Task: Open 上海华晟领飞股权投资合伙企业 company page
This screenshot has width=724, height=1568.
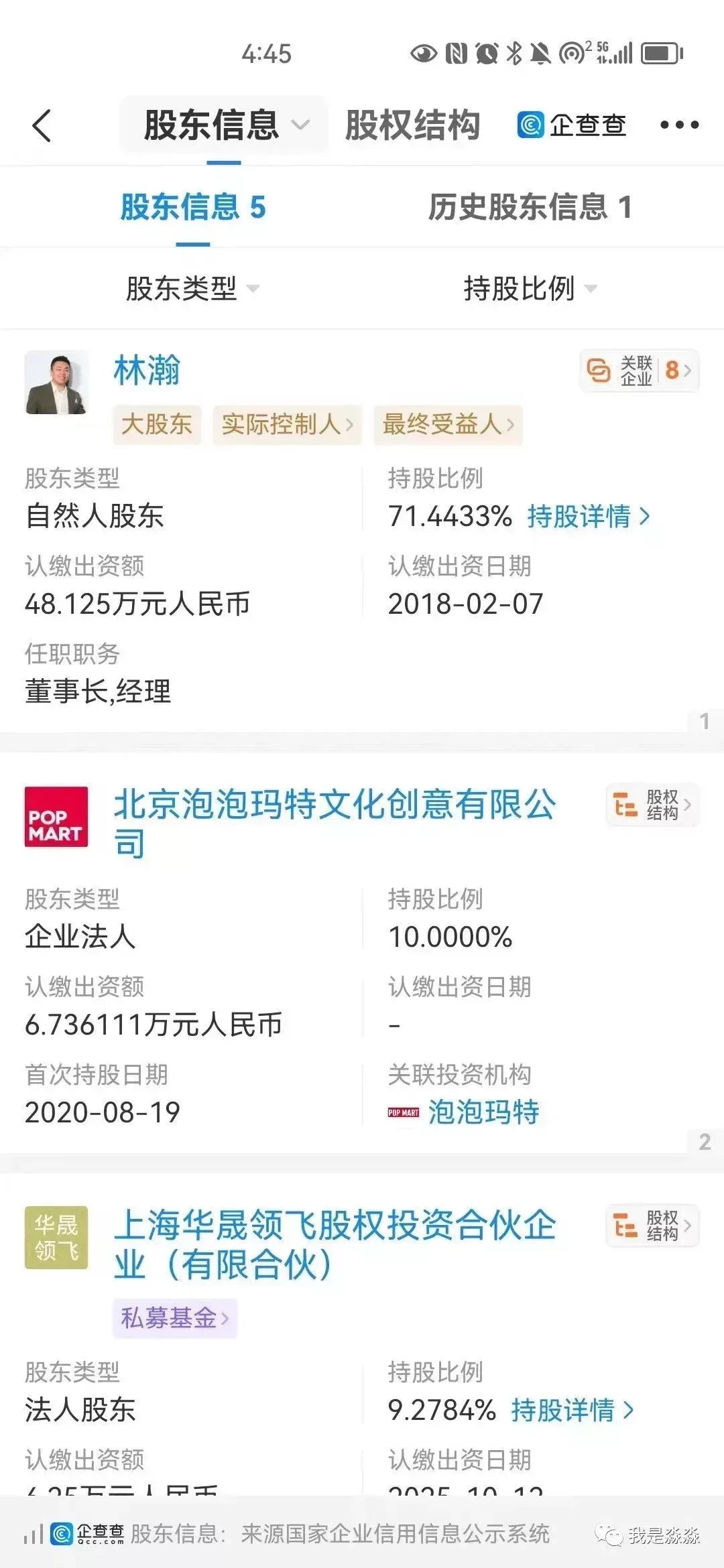Action: [335, 1244]
